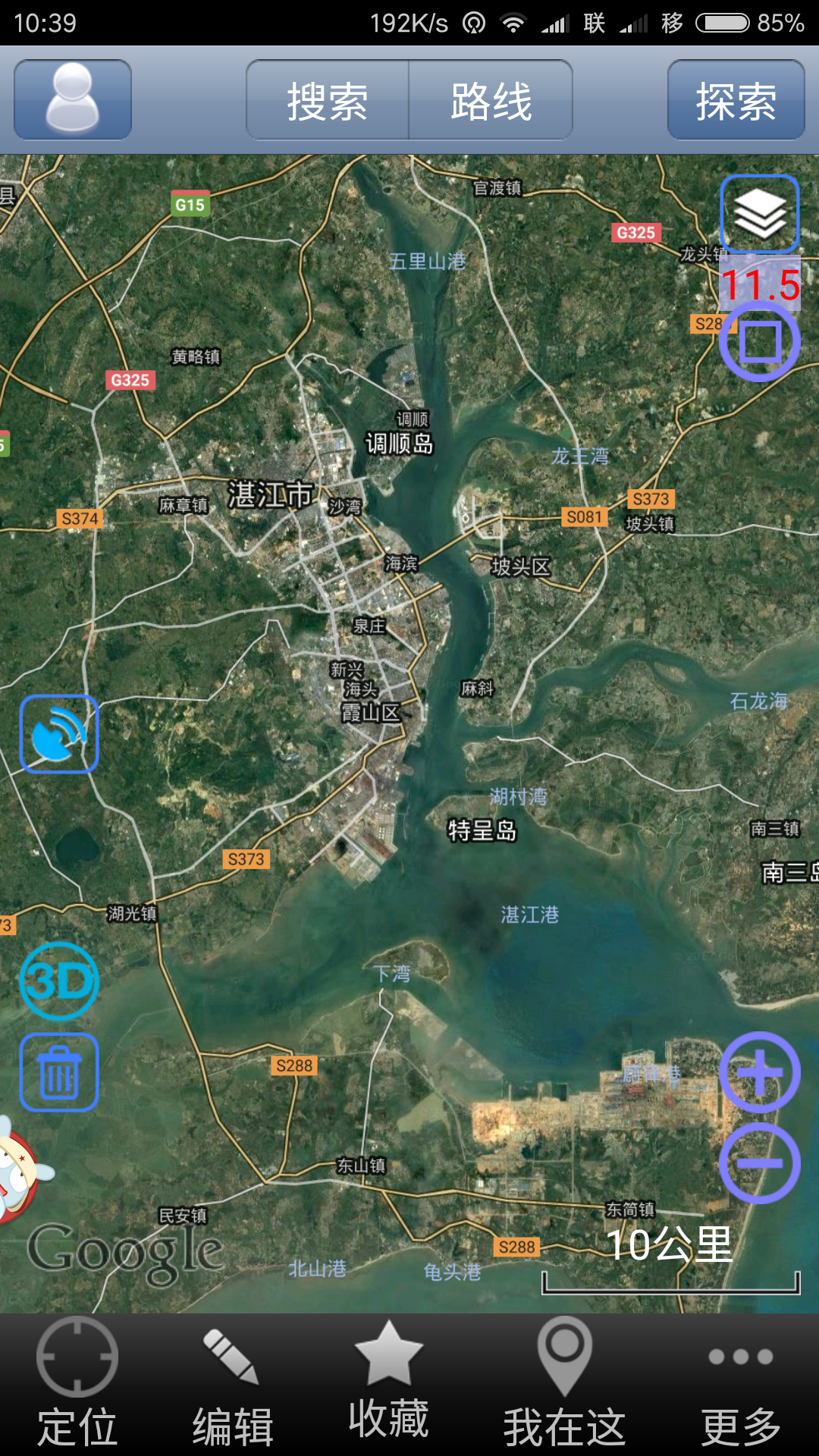Zoom in with the plus button
This screenshot has height=1456, width=819.
point(759,1072)
